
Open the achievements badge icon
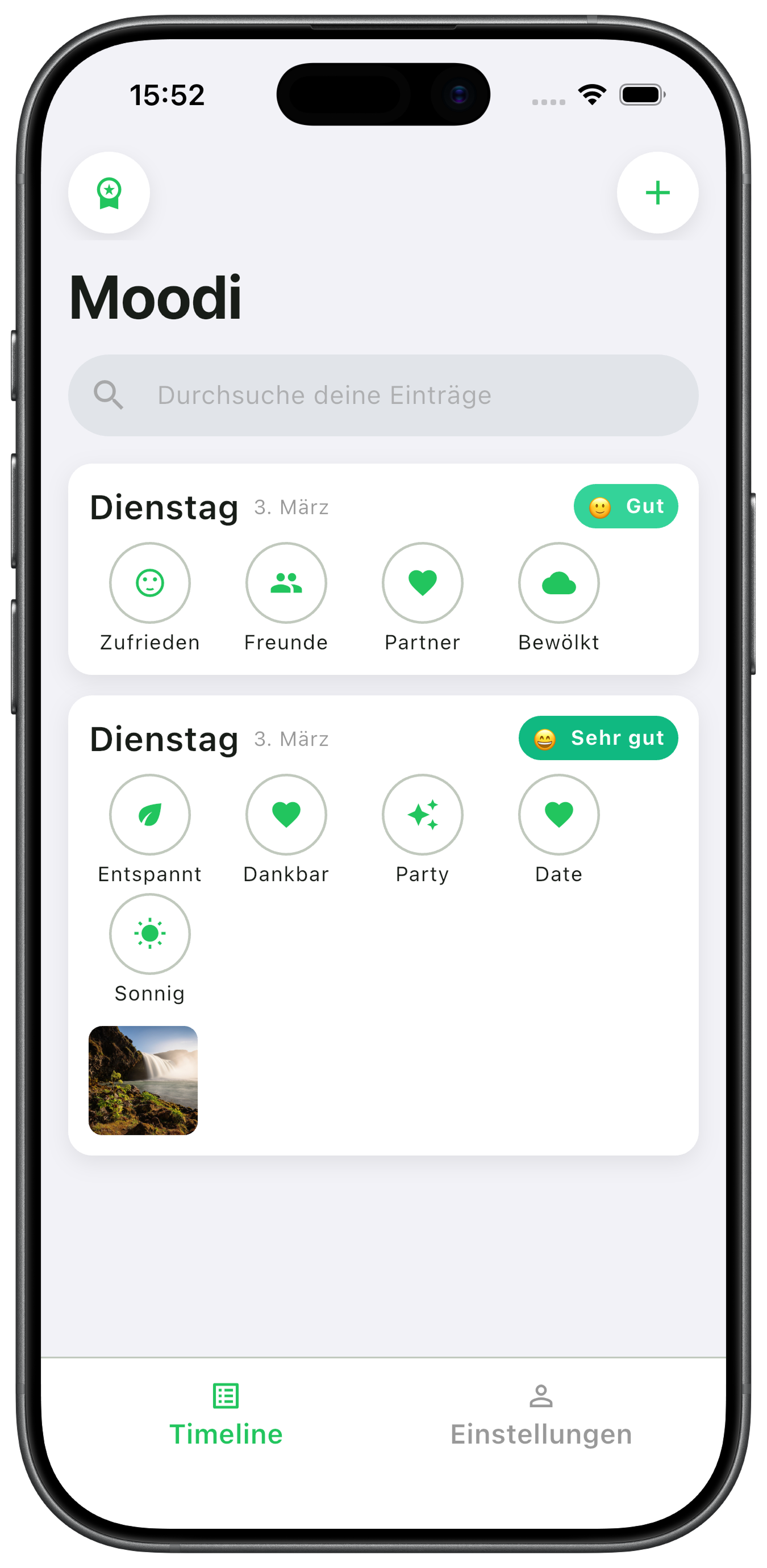point(110,193)
